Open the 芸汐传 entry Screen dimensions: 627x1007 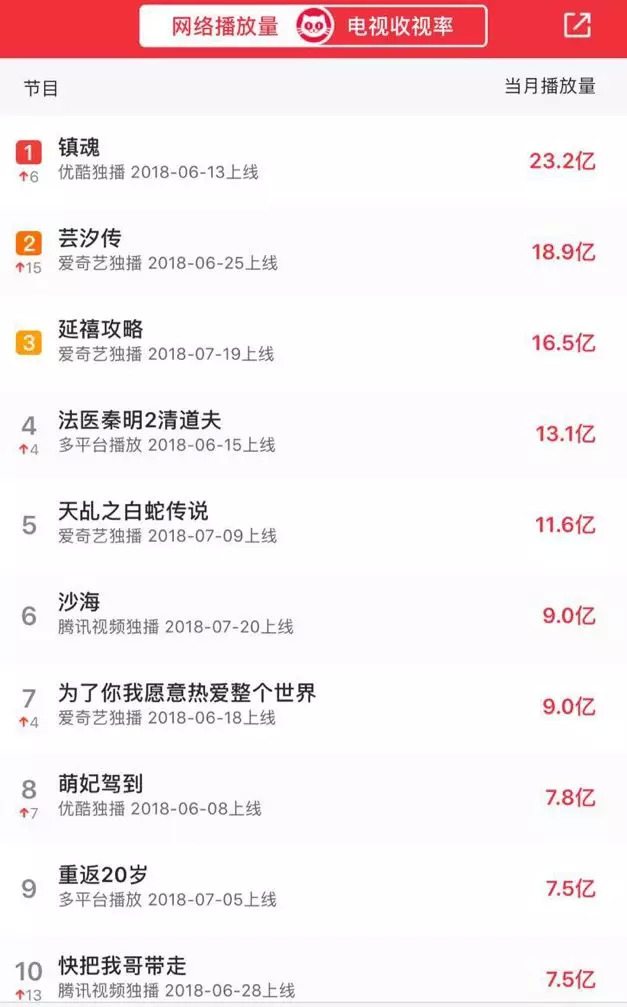(x=89, y=240)
